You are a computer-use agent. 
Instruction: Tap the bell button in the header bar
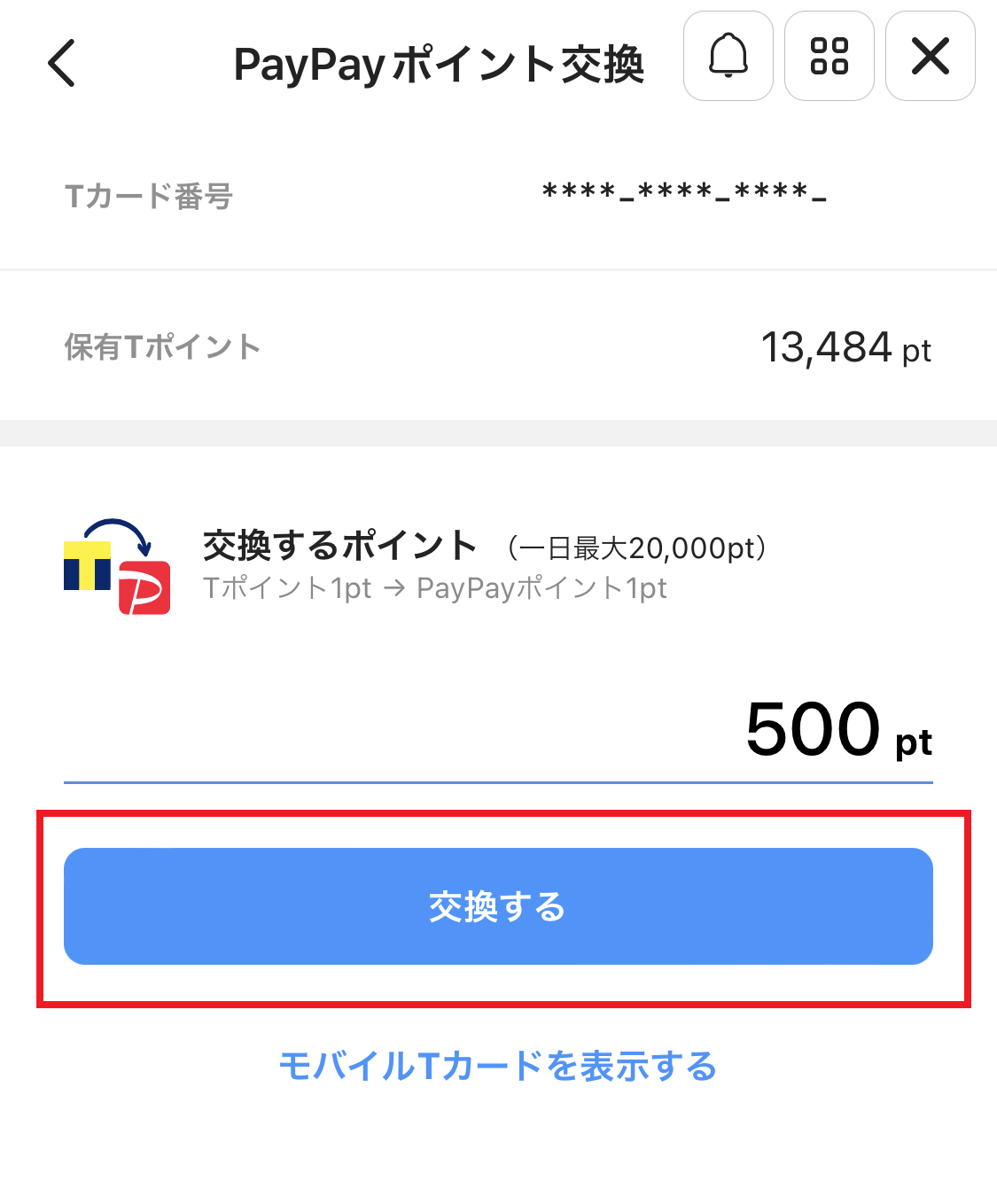tap(728, 57)
